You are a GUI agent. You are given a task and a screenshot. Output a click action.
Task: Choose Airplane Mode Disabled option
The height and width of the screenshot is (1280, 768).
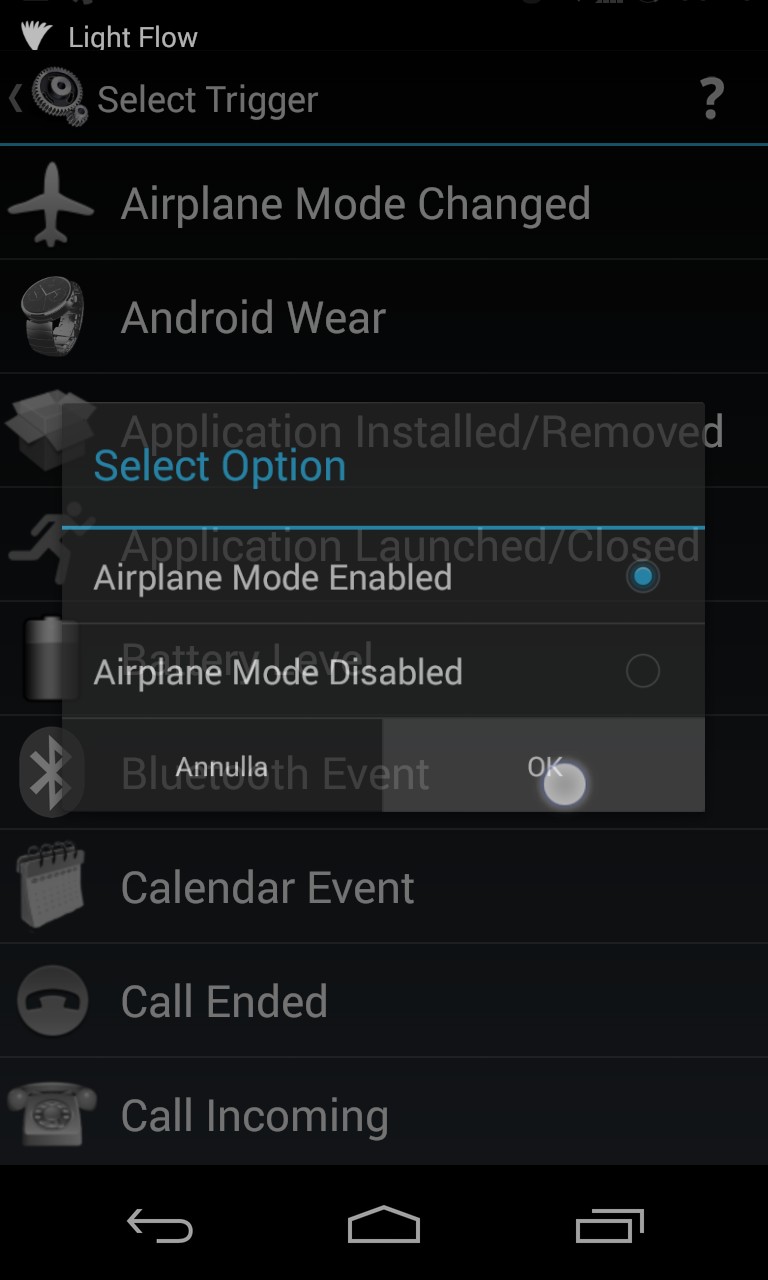383,671
